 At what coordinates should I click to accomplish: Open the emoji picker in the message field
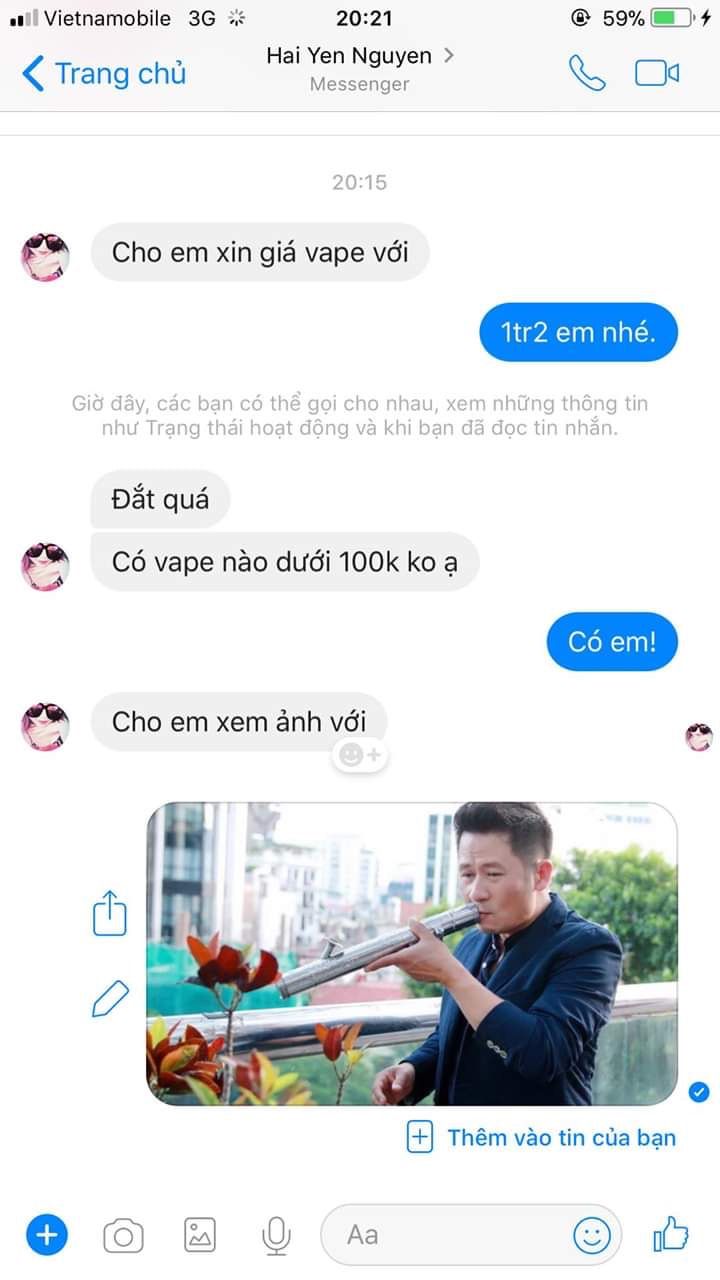592,1236
